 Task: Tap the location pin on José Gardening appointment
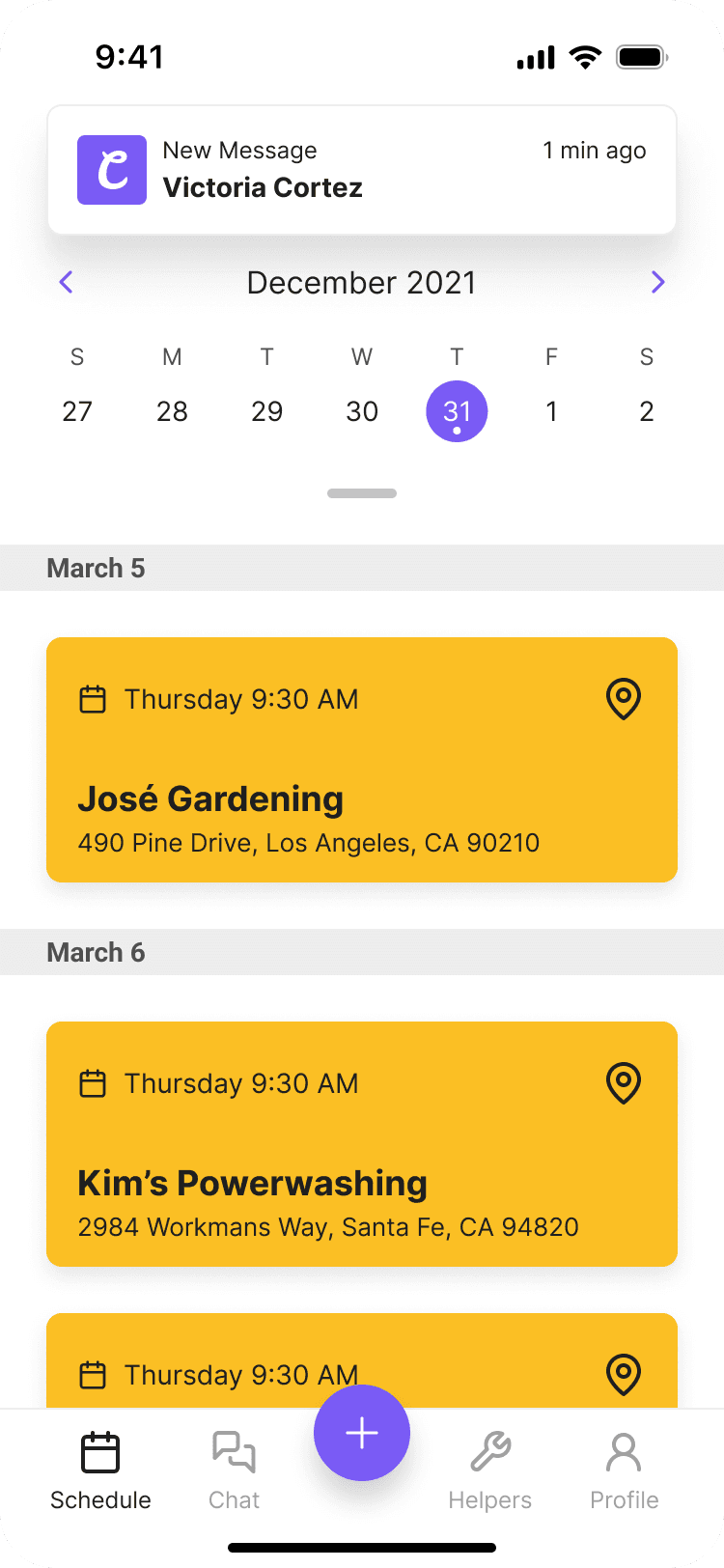coord(623,699)
